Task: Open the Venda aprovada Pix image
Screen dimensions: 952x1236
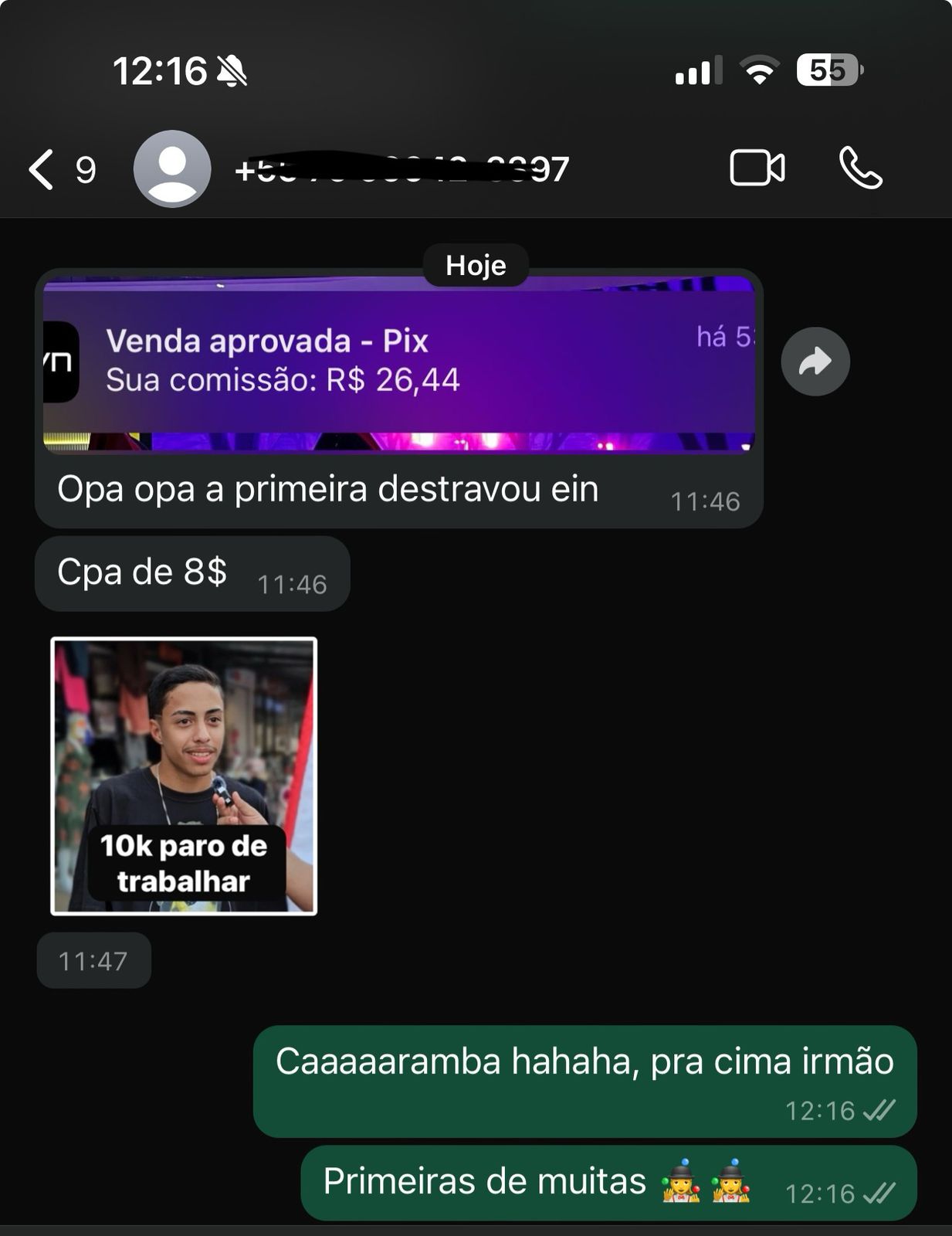Action: tap(398, 363)
